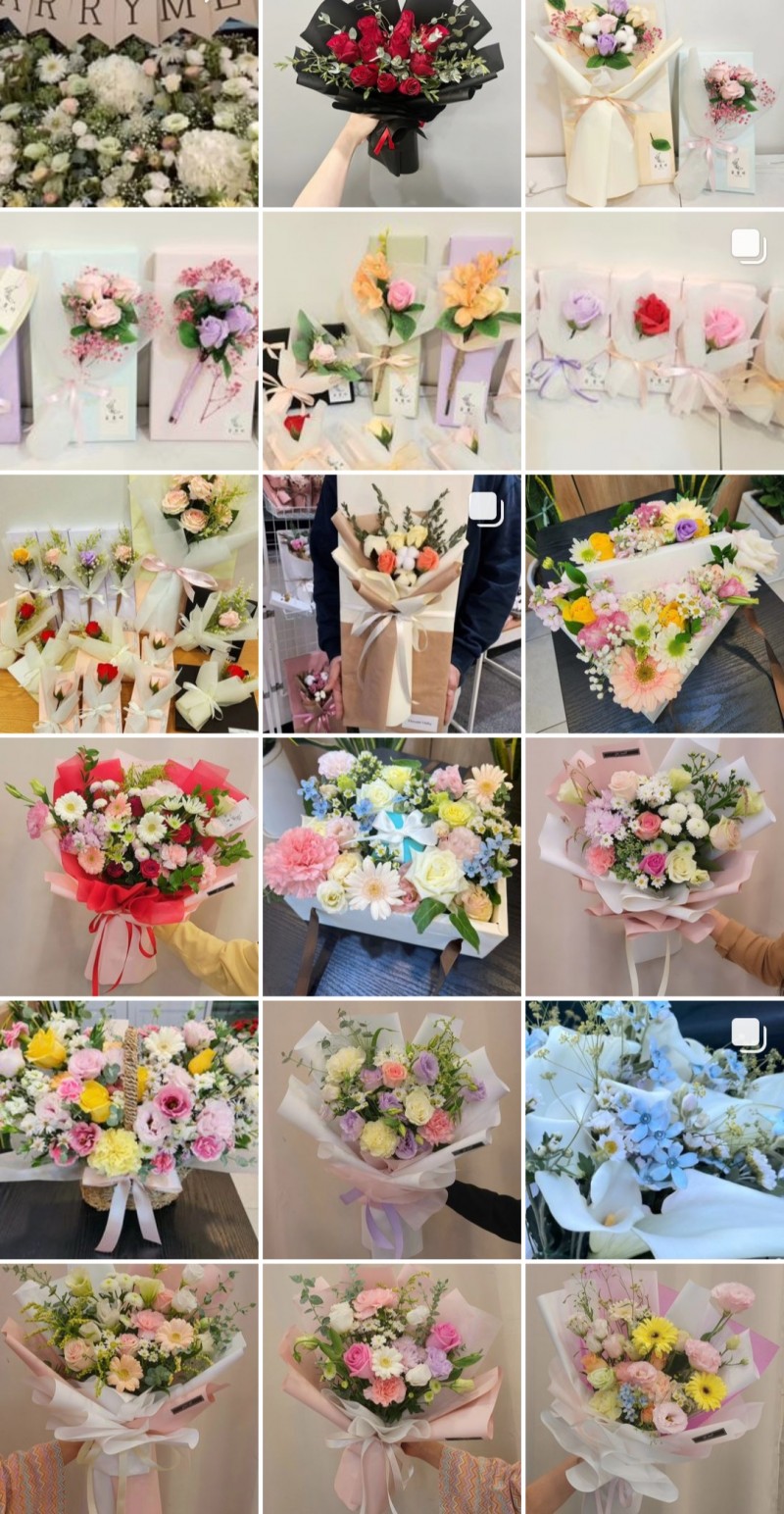Open the orange flowers in boxes post
Screen dimensions: 784x1514
point(391,340)
